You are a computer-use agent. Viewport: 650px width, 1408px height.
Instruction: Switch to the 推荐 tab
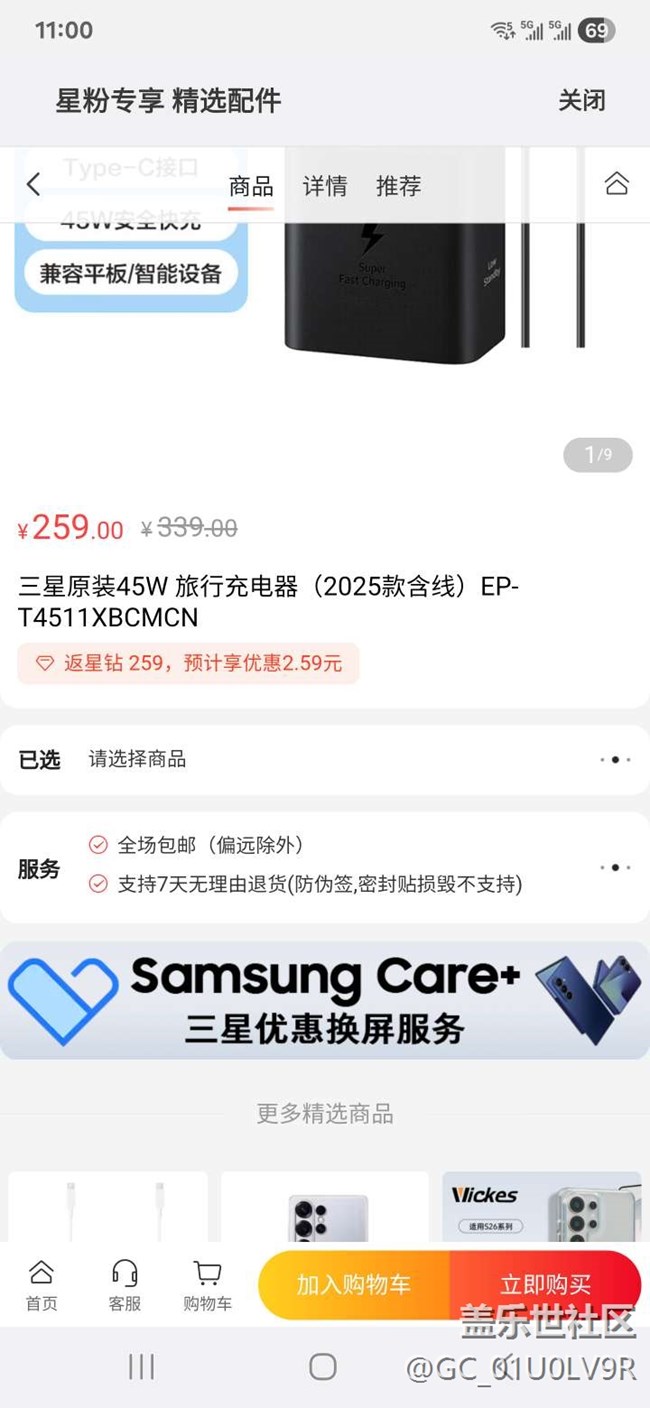(x=398, y=186)
